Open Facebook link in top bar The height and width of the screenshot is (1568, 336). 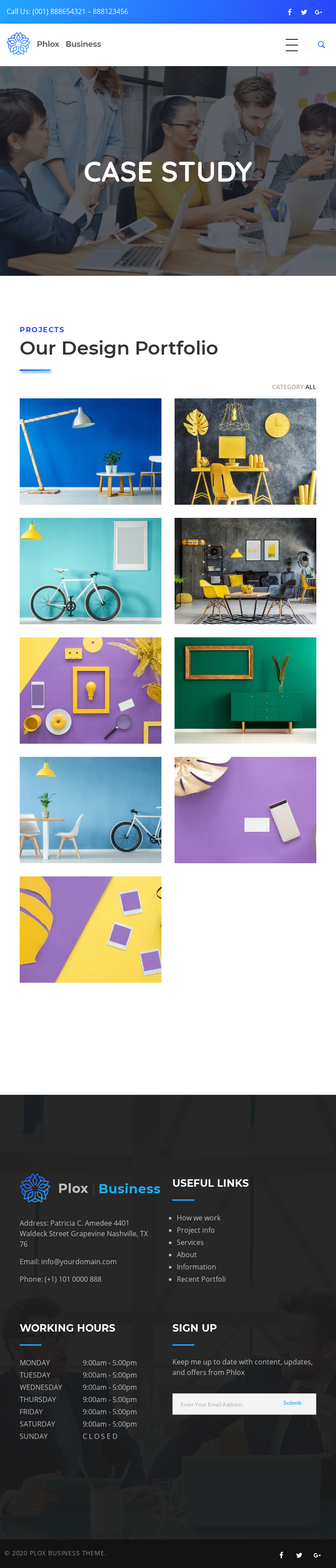point(289,12)
